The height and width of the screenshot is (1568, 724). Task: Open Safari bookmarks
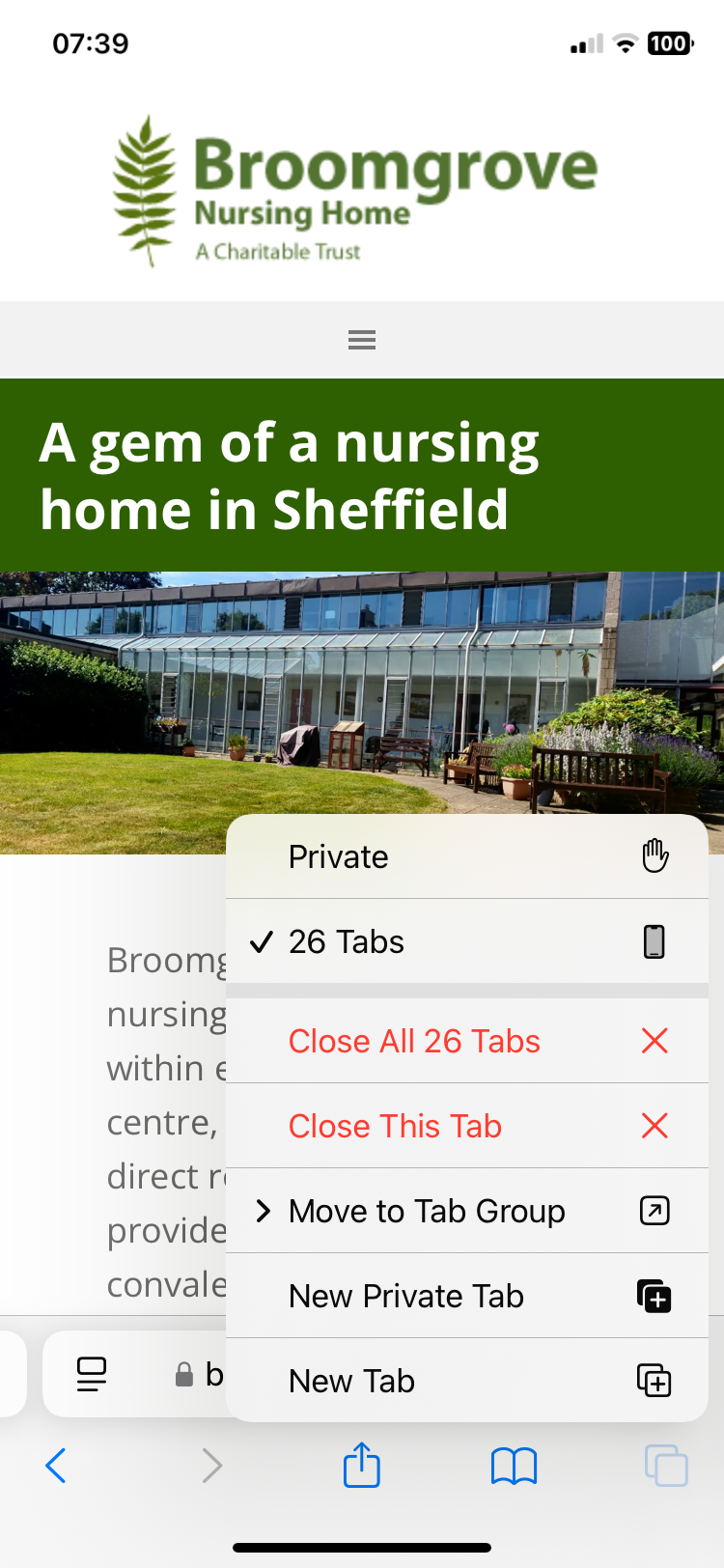(x=514, y=1466)
